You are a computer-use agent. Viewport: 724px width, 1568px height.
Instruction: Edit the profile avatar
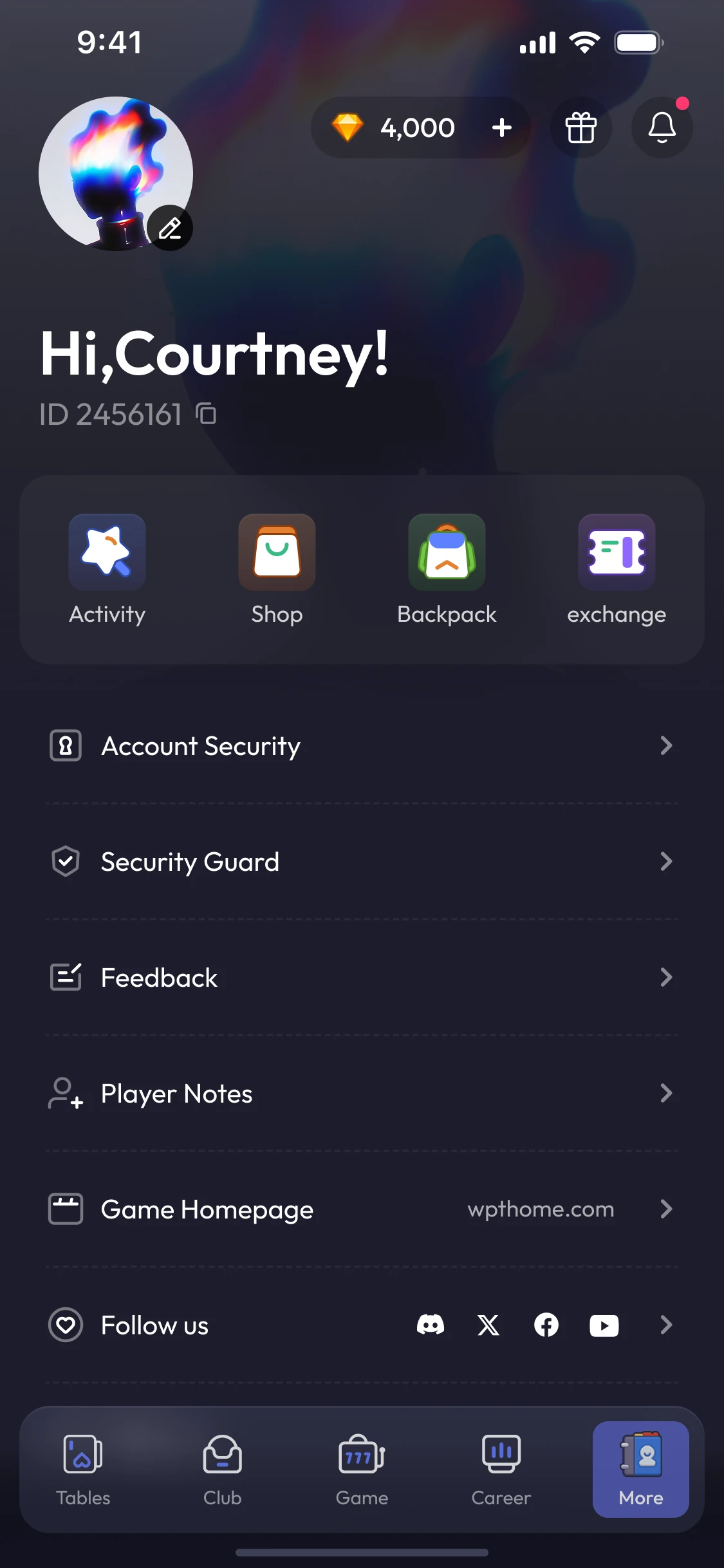(170, 229)
